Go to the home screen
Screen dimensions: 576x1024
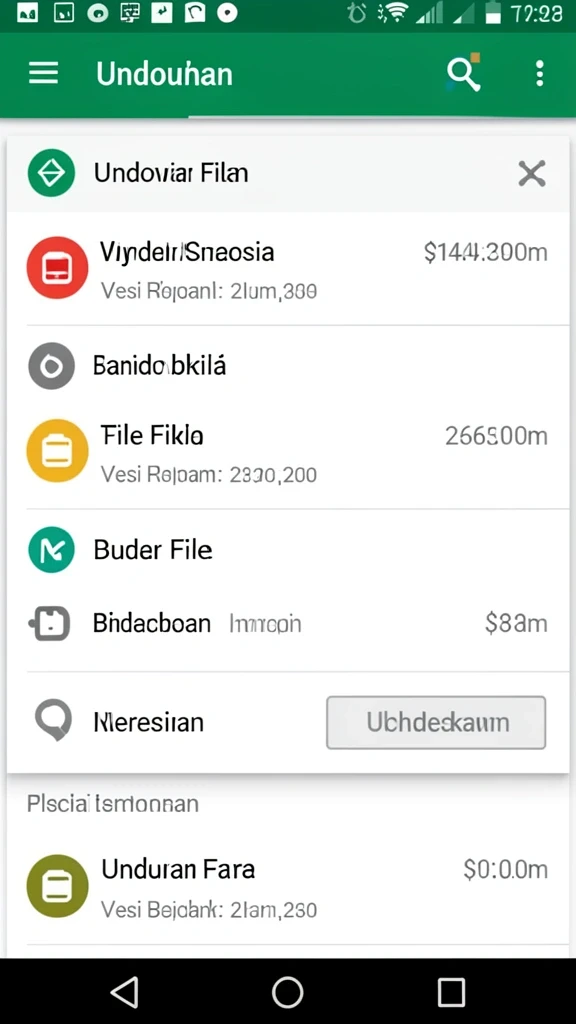click(288, 991)
